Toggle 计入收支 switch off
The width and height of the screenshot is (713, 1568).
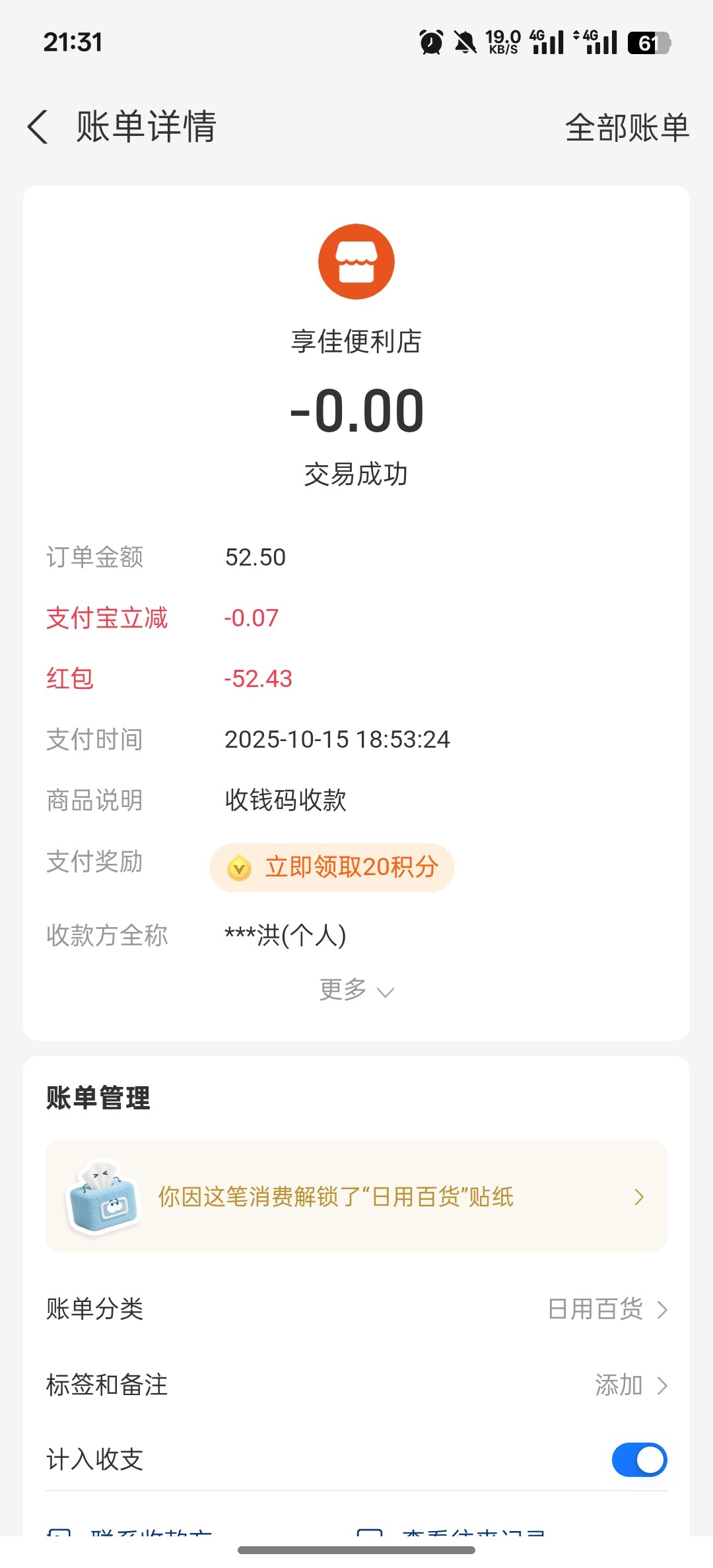[639, 1460]
